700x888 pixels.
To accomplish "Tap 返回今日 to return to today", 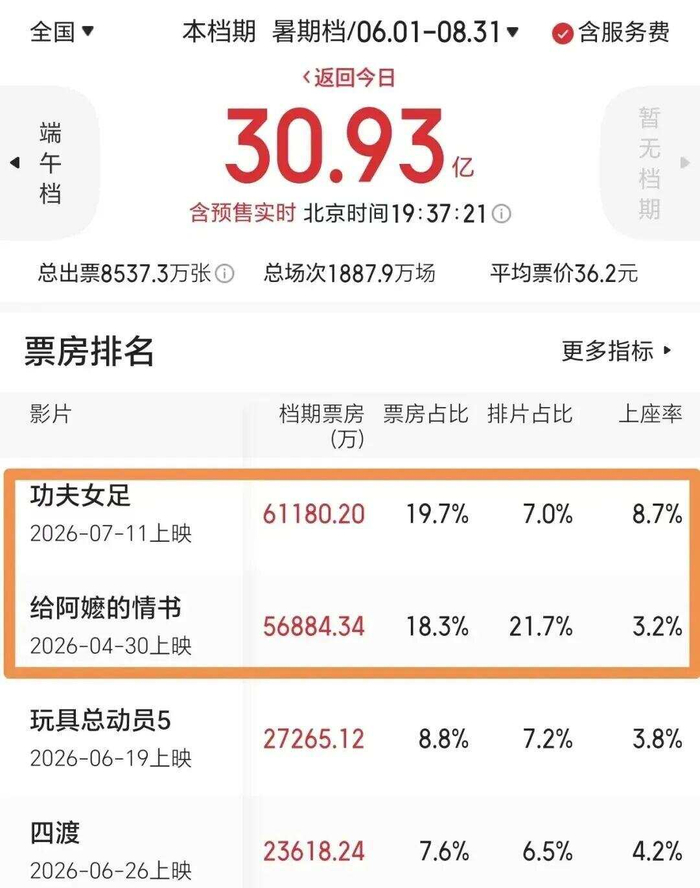I will (x=348, y=78).
